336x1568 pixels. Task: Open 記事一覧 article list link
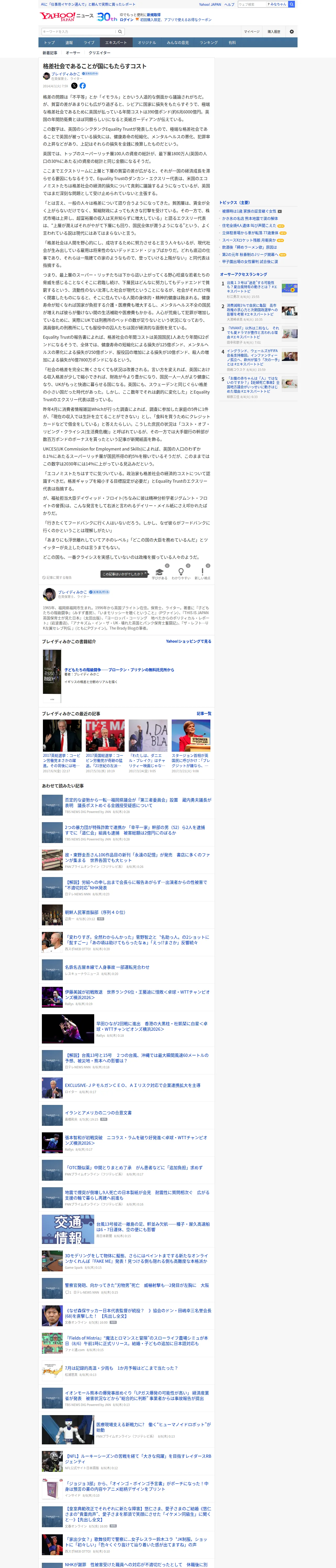click(x=204, y=713)
